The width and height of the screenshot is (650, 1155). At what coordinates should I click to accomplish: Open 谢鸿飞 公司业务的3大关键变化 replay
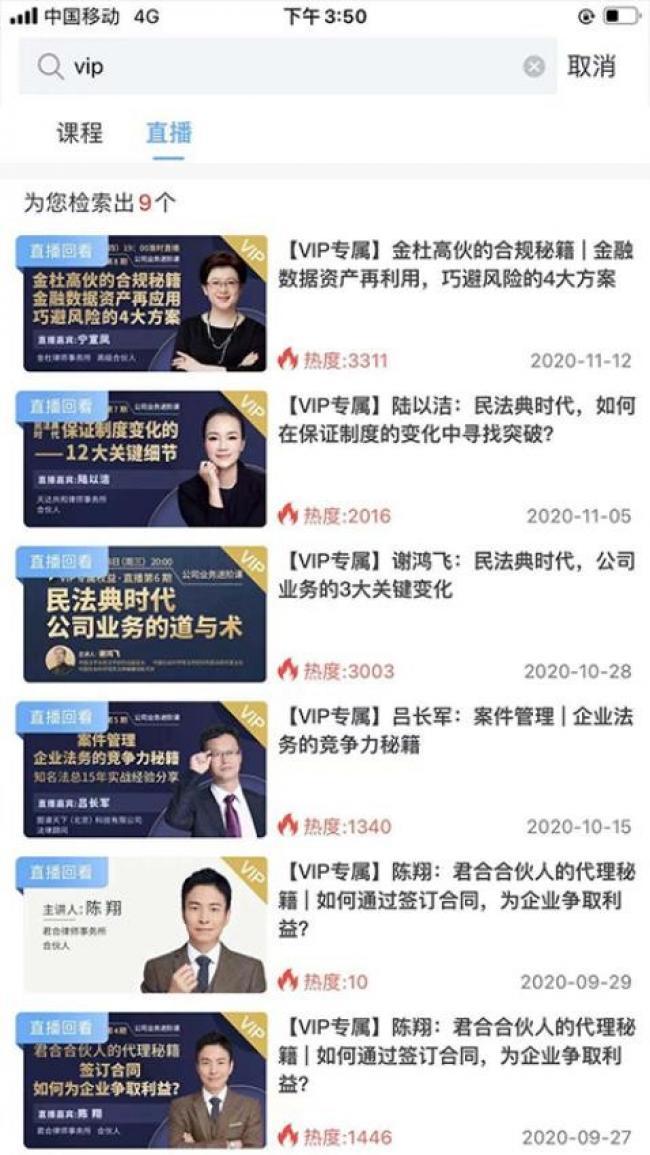(325, 614)
